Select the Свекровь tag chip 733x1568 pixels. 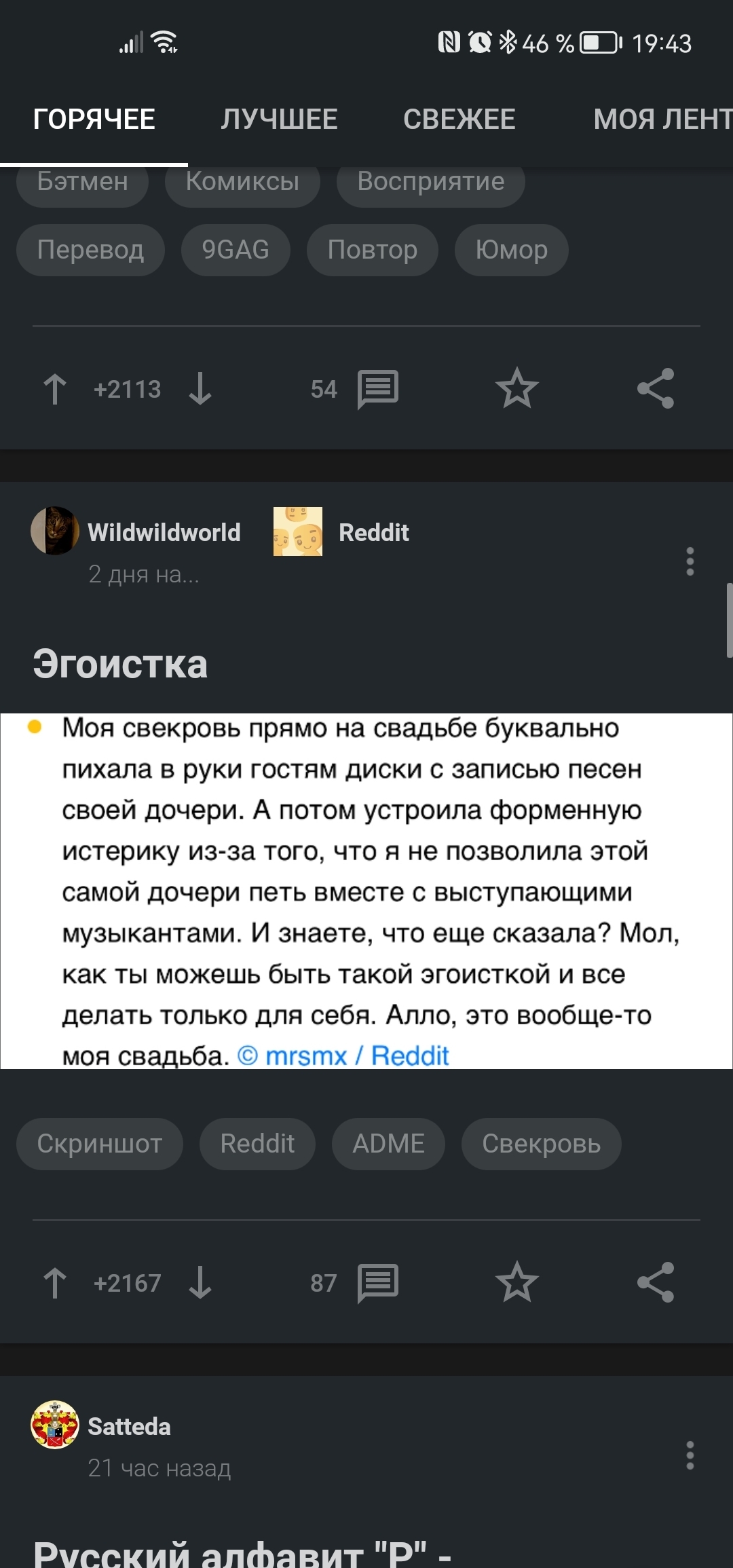click(541, 1144)
